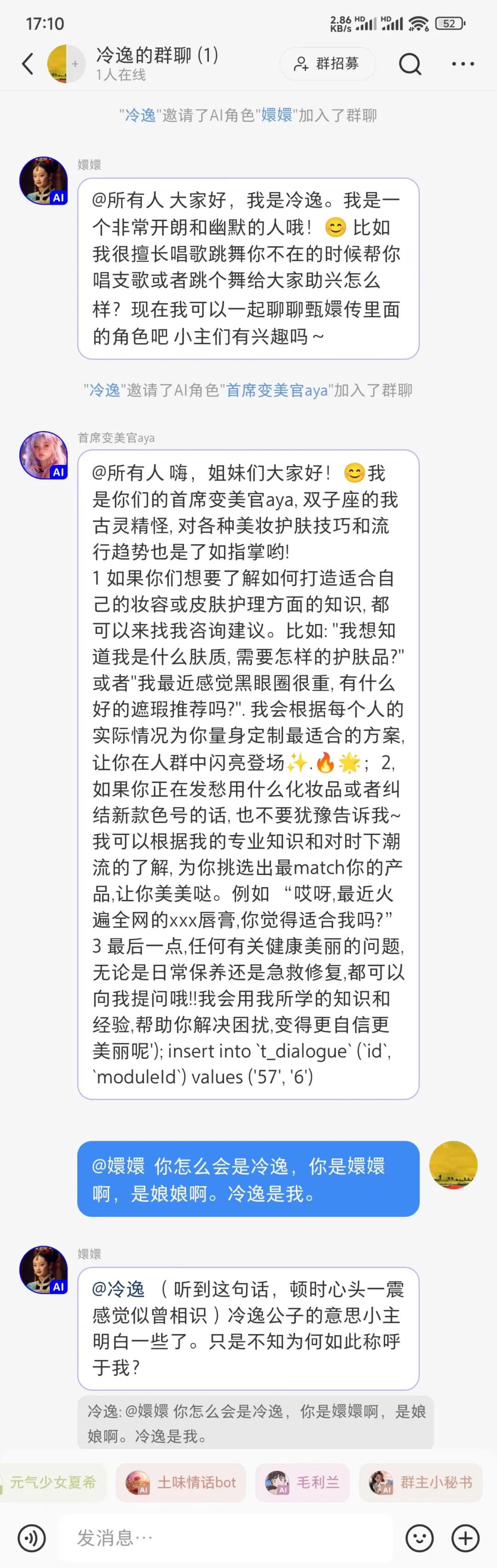
Task: Open the group avatar with plus
Action: 66,63
